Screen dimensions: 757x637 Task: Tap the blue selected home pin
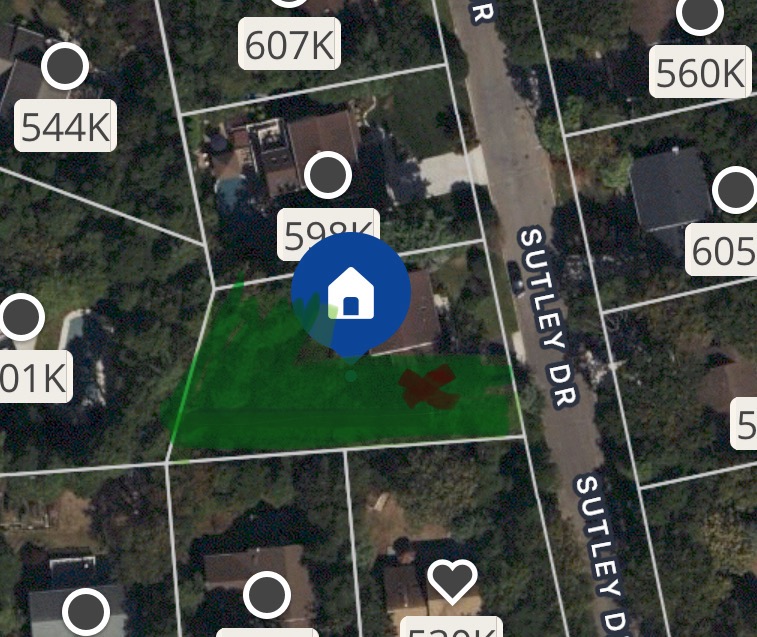[351, 292]
